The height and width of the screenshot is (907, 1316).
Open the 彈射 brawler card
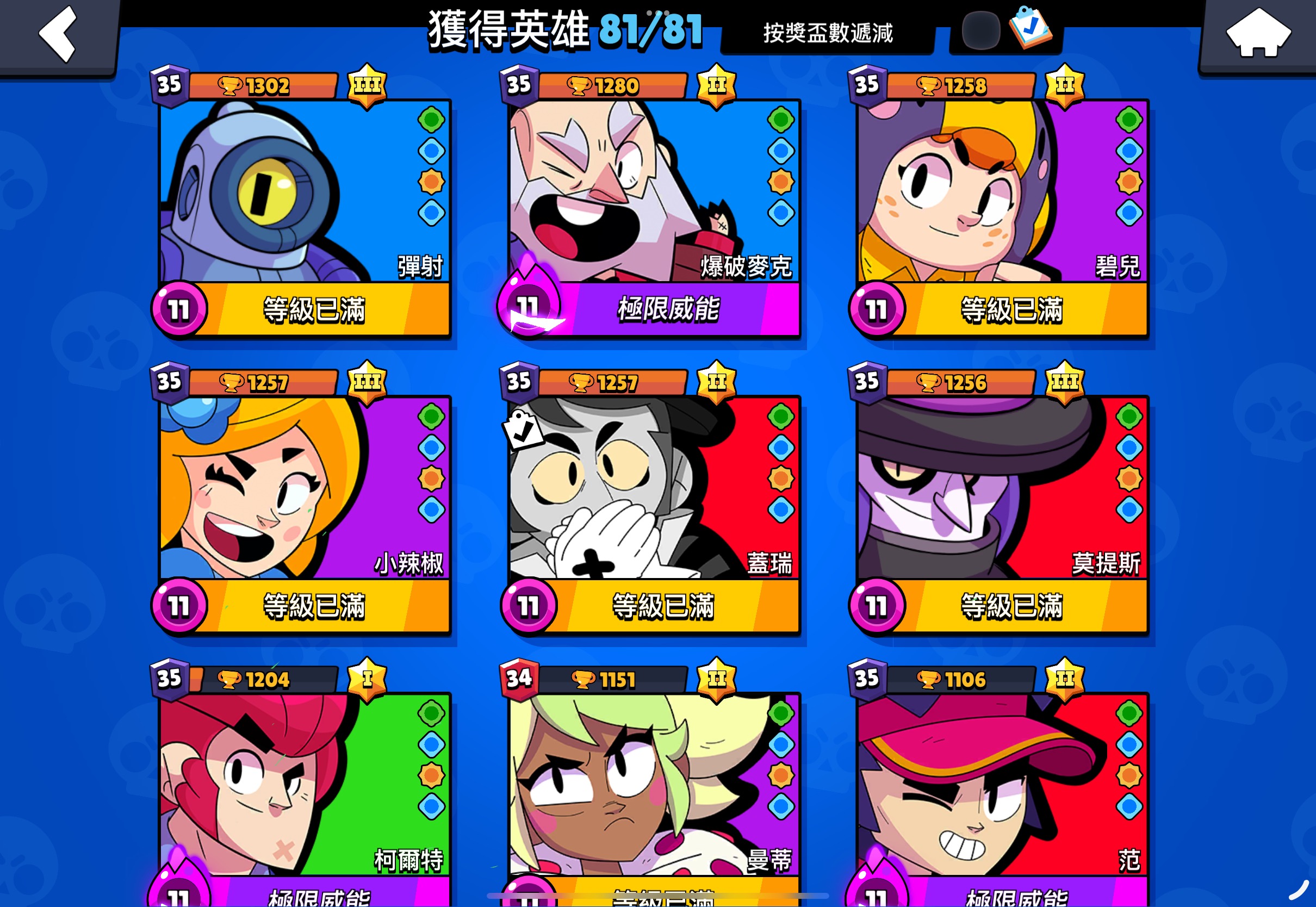pyautogui.click(x=304, y=204)
